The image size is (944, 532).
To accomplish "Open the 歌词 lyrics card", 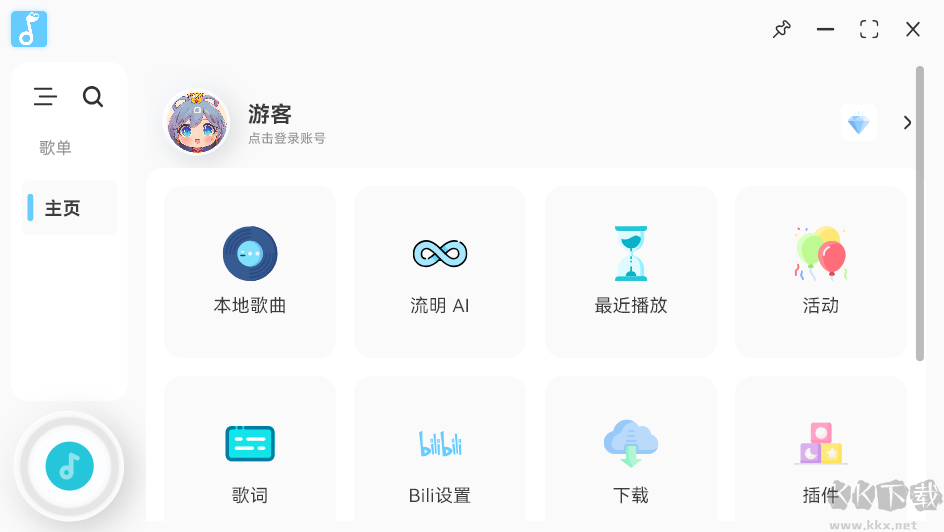I will pyautogui.click(x=250, y=455).
